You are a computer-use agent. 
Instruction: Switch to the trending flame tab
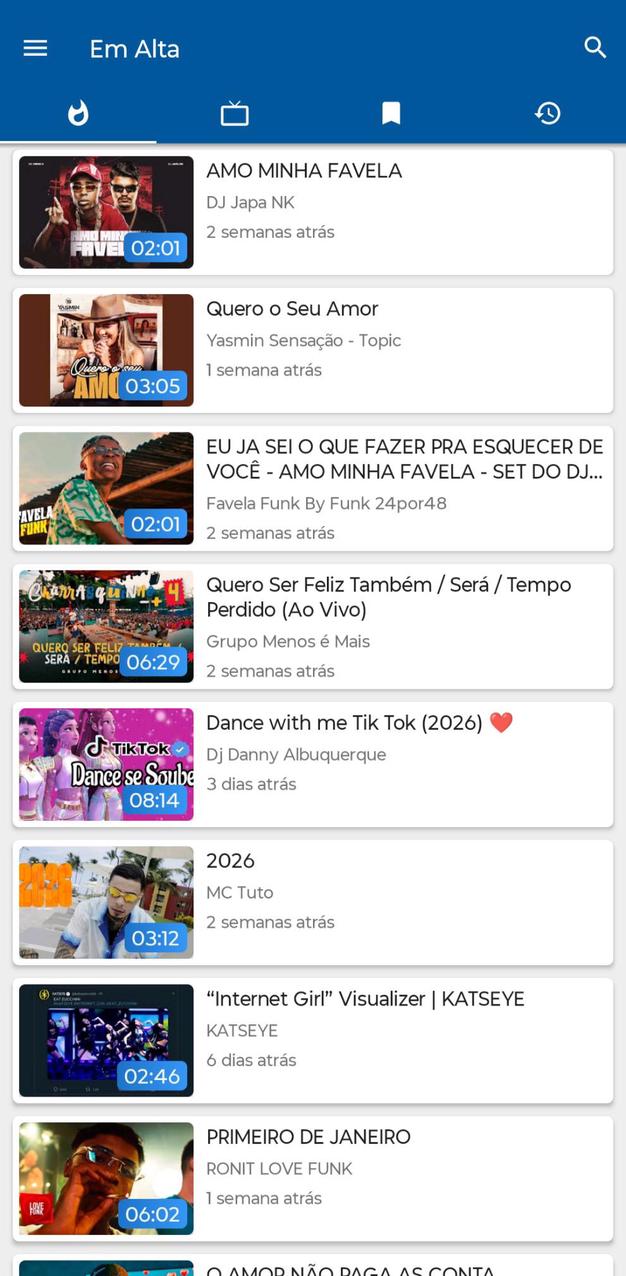coord(78,113)
